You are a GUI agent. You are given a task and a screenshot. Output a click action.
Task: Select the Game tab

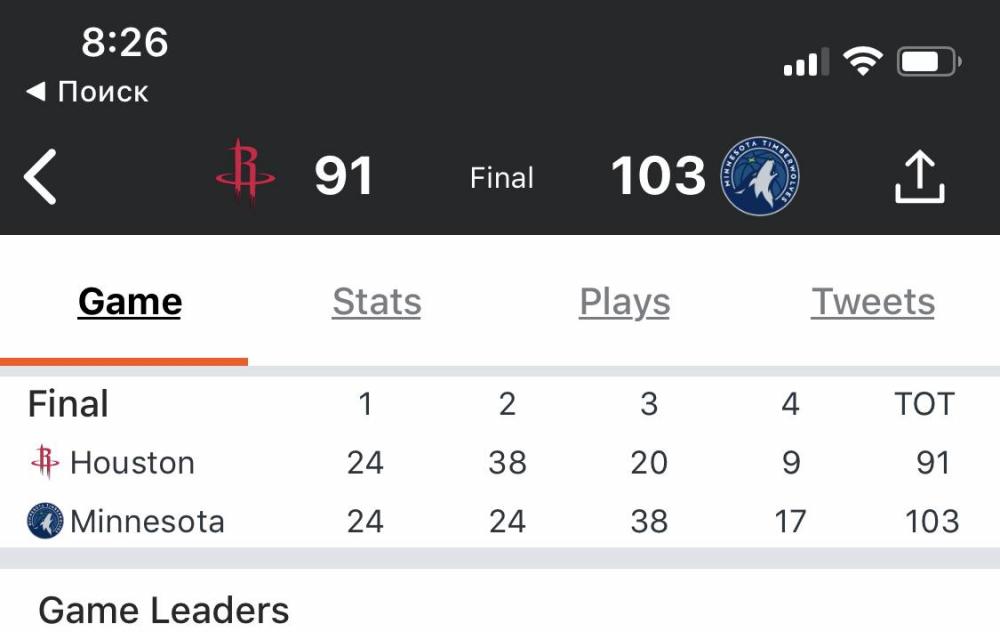point(130,302)
